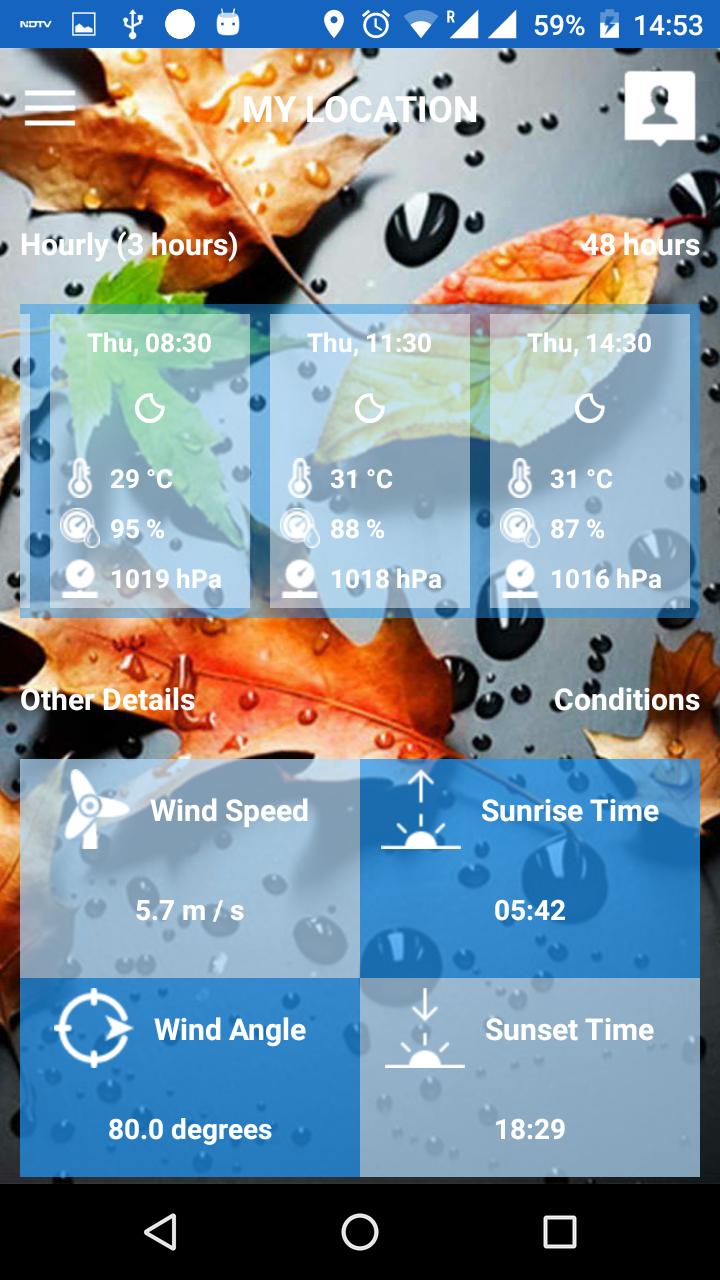This screenshot has width=720, height=1280.
Task: Select the Thu, 08:30 hourly card
Action: pyautogui.click(x=150, y=461)
